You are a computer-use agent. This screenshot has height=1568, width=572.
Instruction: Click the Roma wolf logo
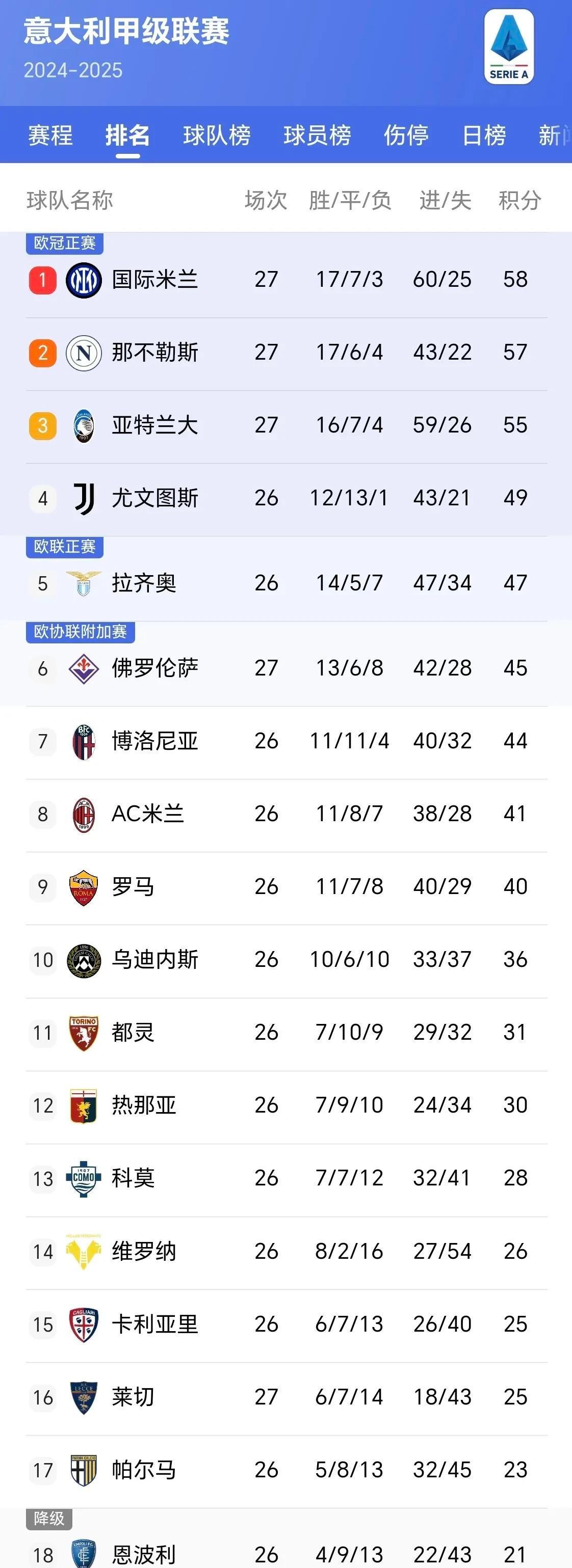click(x=84, y=887)
